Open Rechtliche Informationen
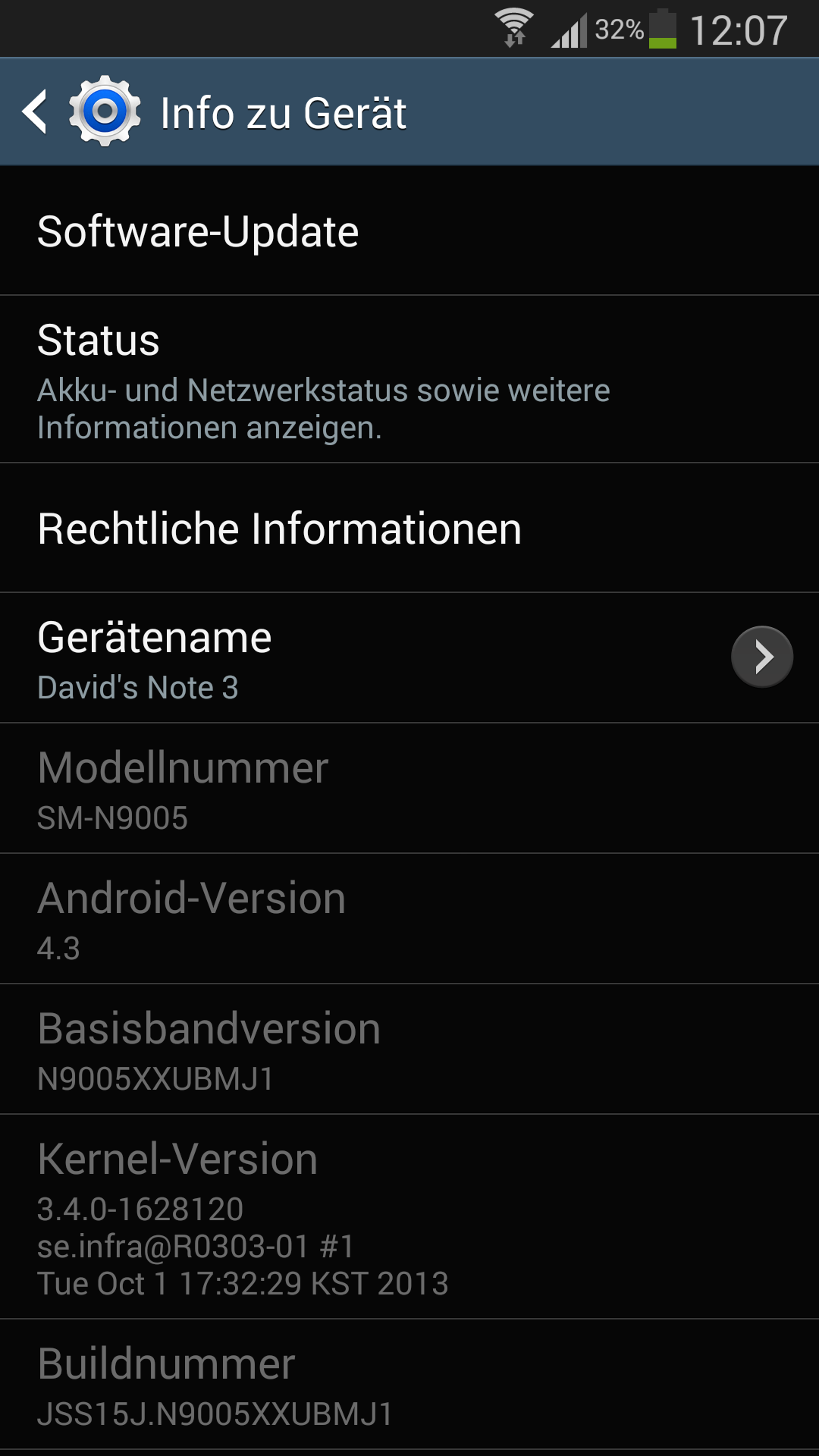The width and height of the screenshot is (819, 1456). (409, 528)
